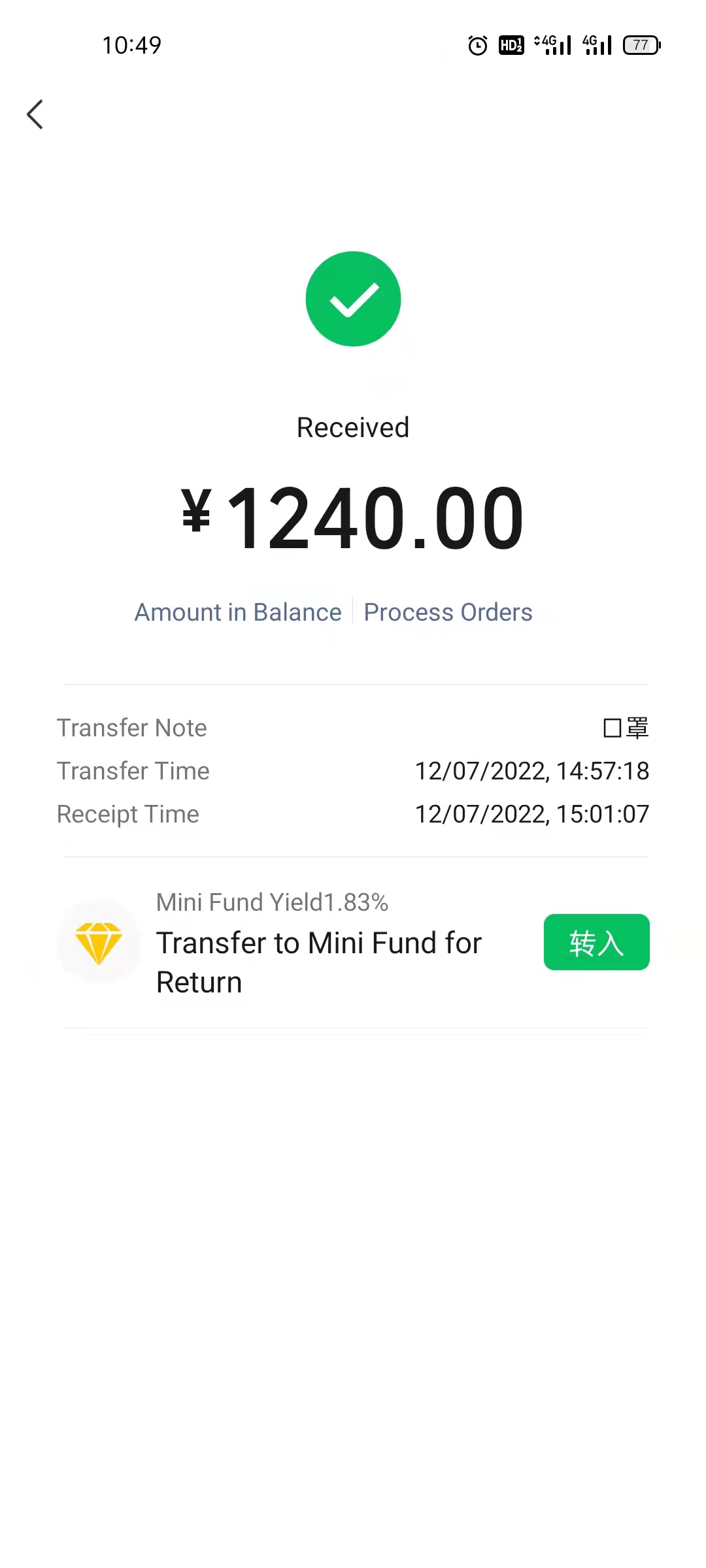706x1568 pixels.
Task: Open the Process Orders link
Action: 448,612
